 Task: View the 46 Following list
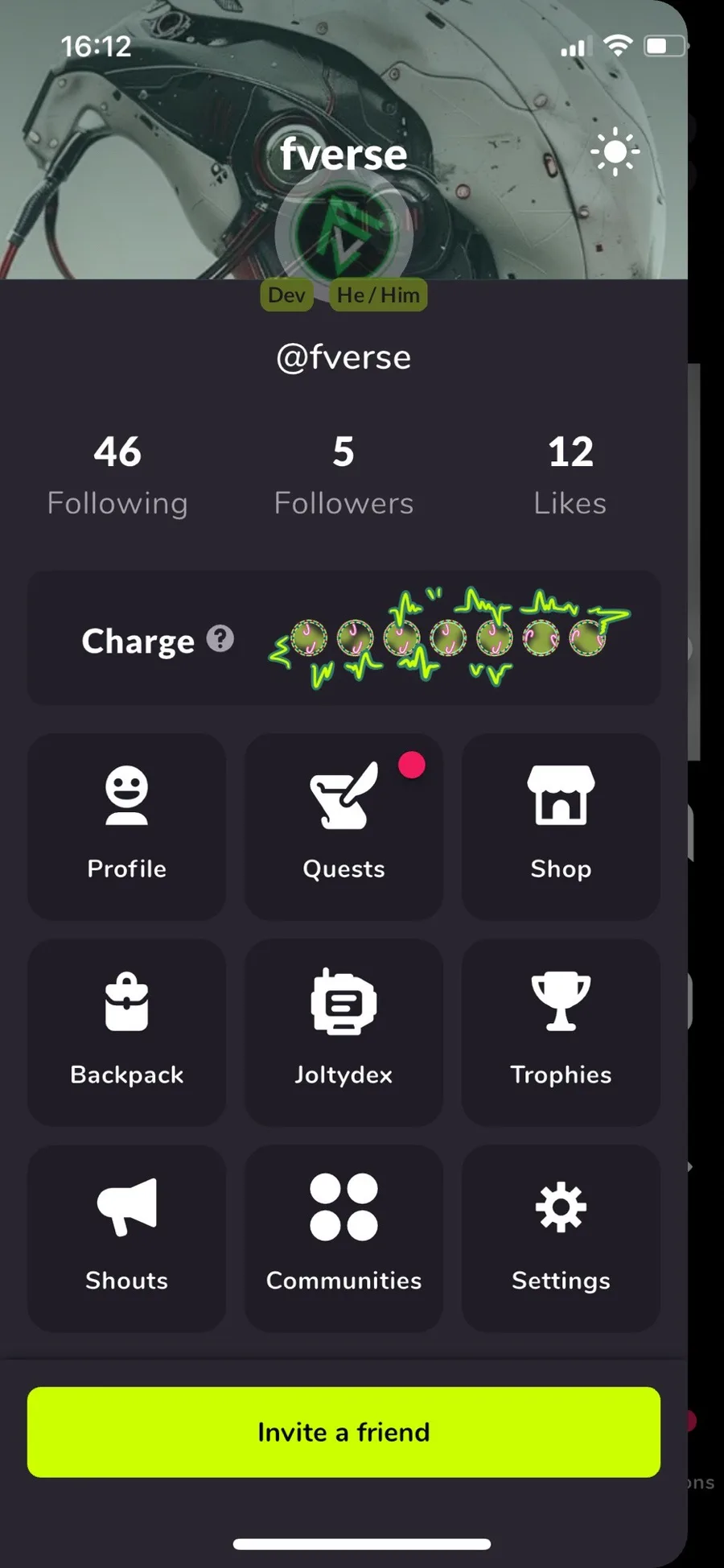pyautogui.click(x=117, y=475)
